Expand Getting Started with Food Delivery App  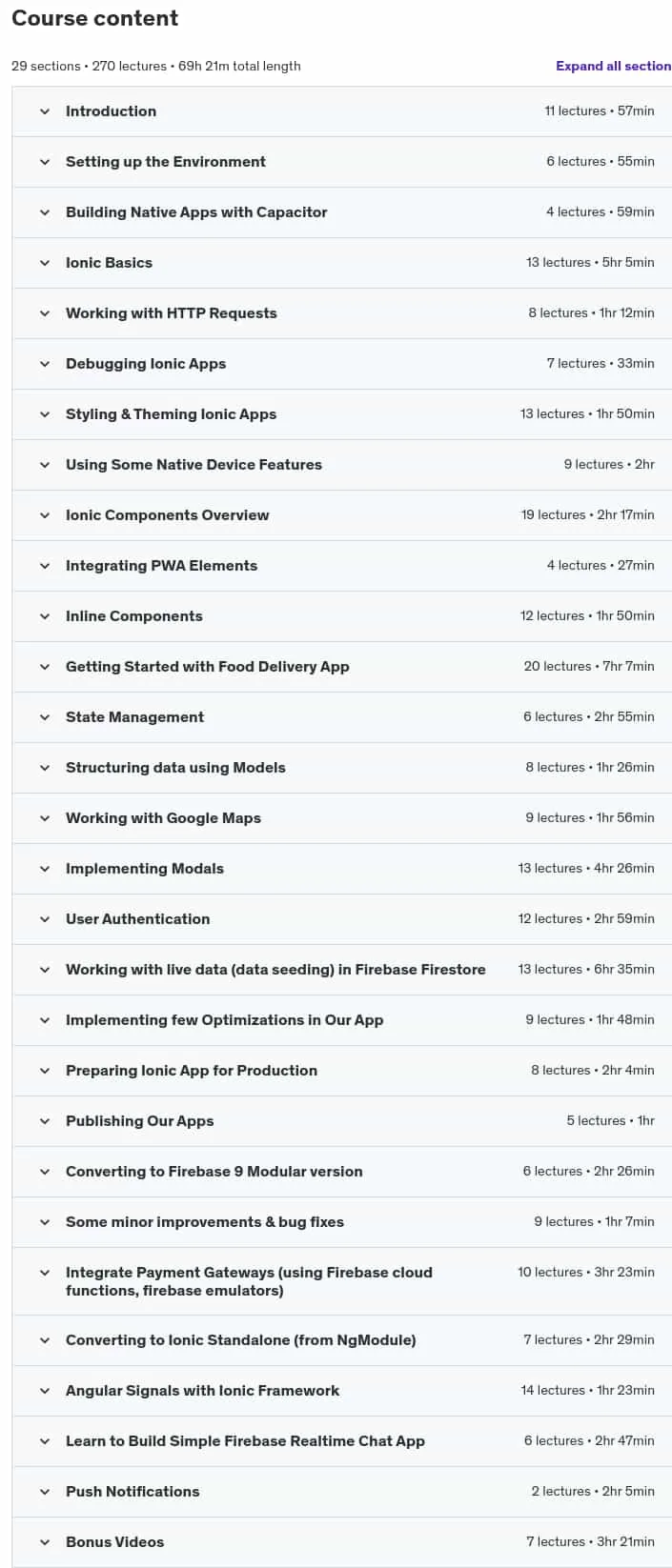341,667
